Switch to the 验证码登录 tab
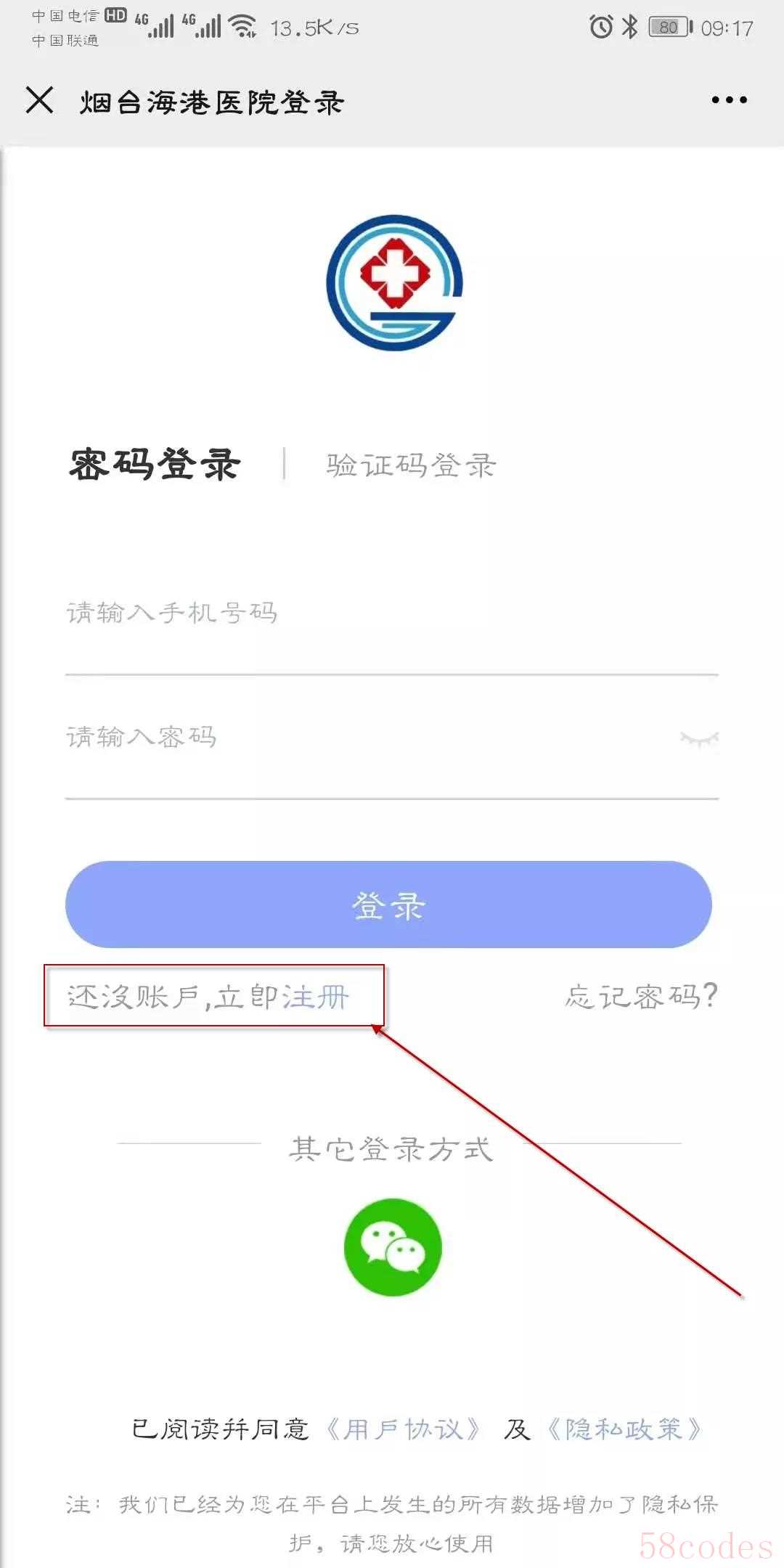This screenshot has height=1568, width=784. click(411, 465)
